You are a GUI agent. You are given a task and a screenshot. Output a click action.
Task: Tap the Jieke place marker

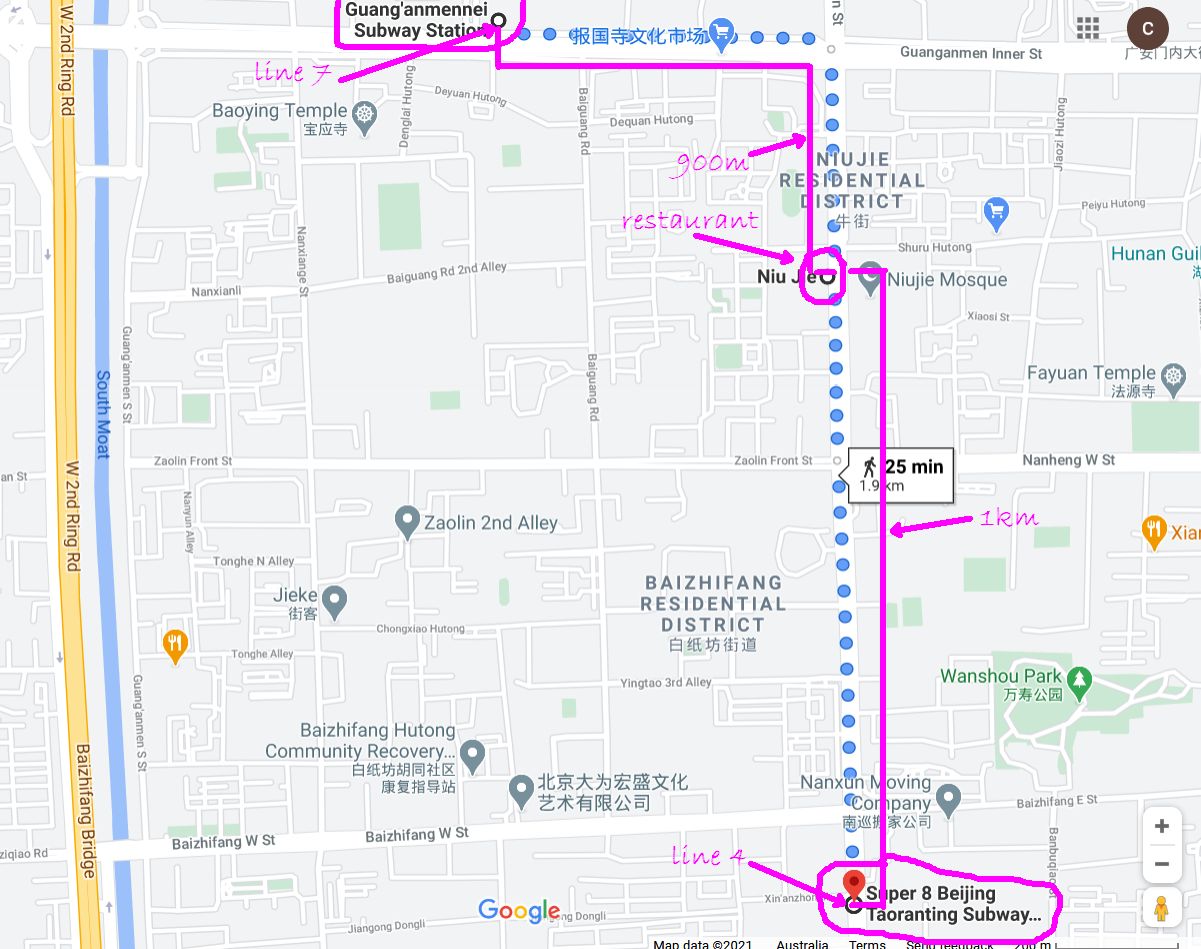pos(334,601)
